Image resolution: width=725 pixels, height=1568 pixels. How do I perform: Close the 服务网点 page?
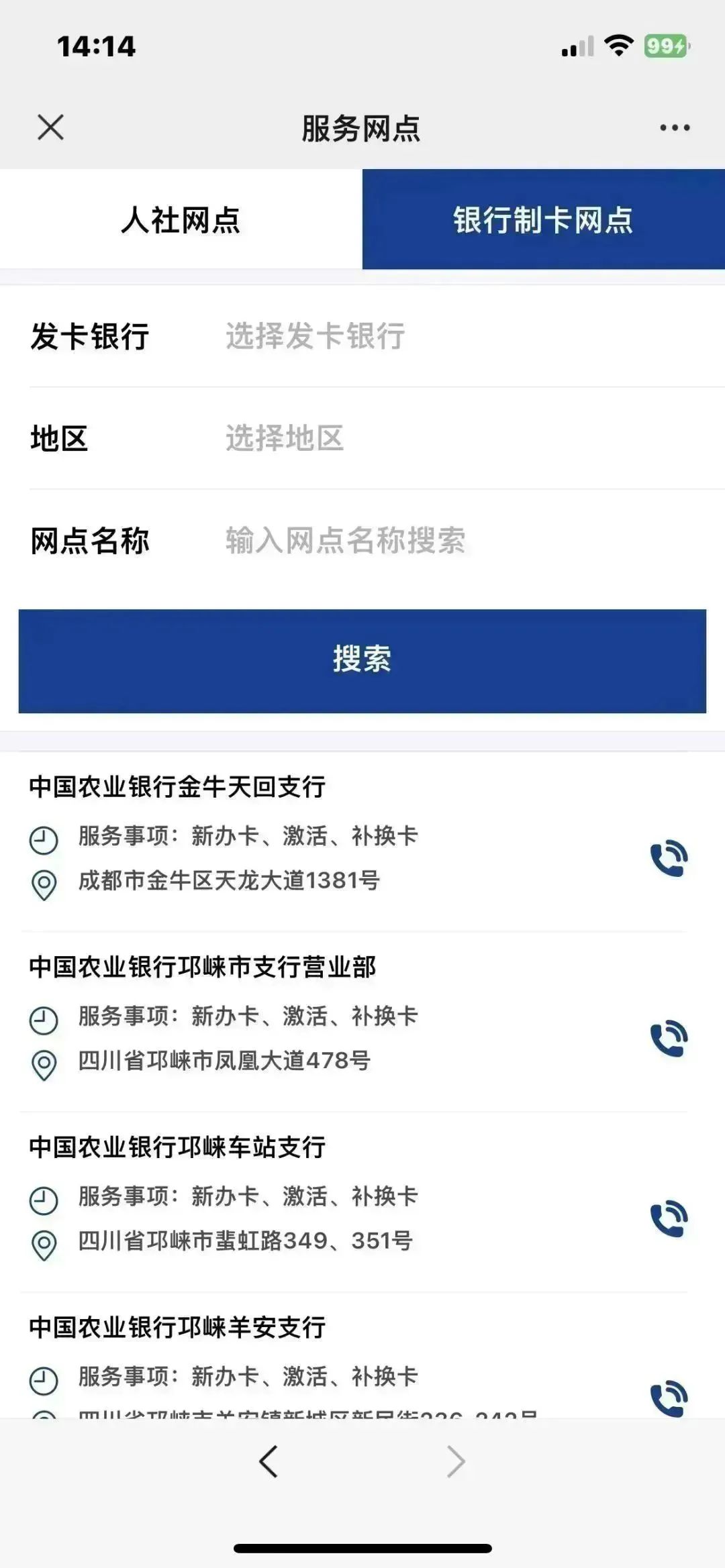pos(50,127)
